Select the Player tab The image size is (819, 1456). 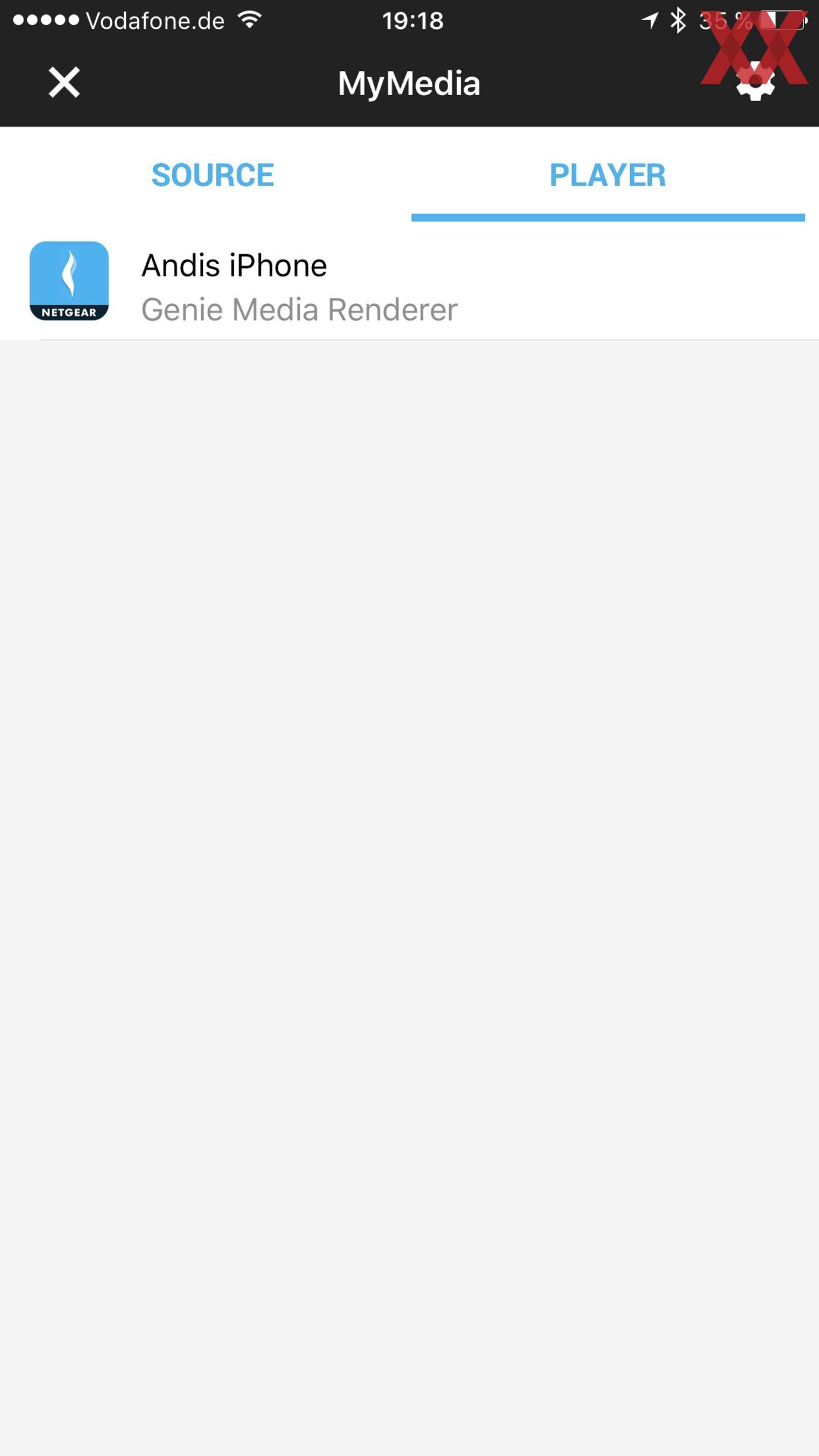click(608, 175)
